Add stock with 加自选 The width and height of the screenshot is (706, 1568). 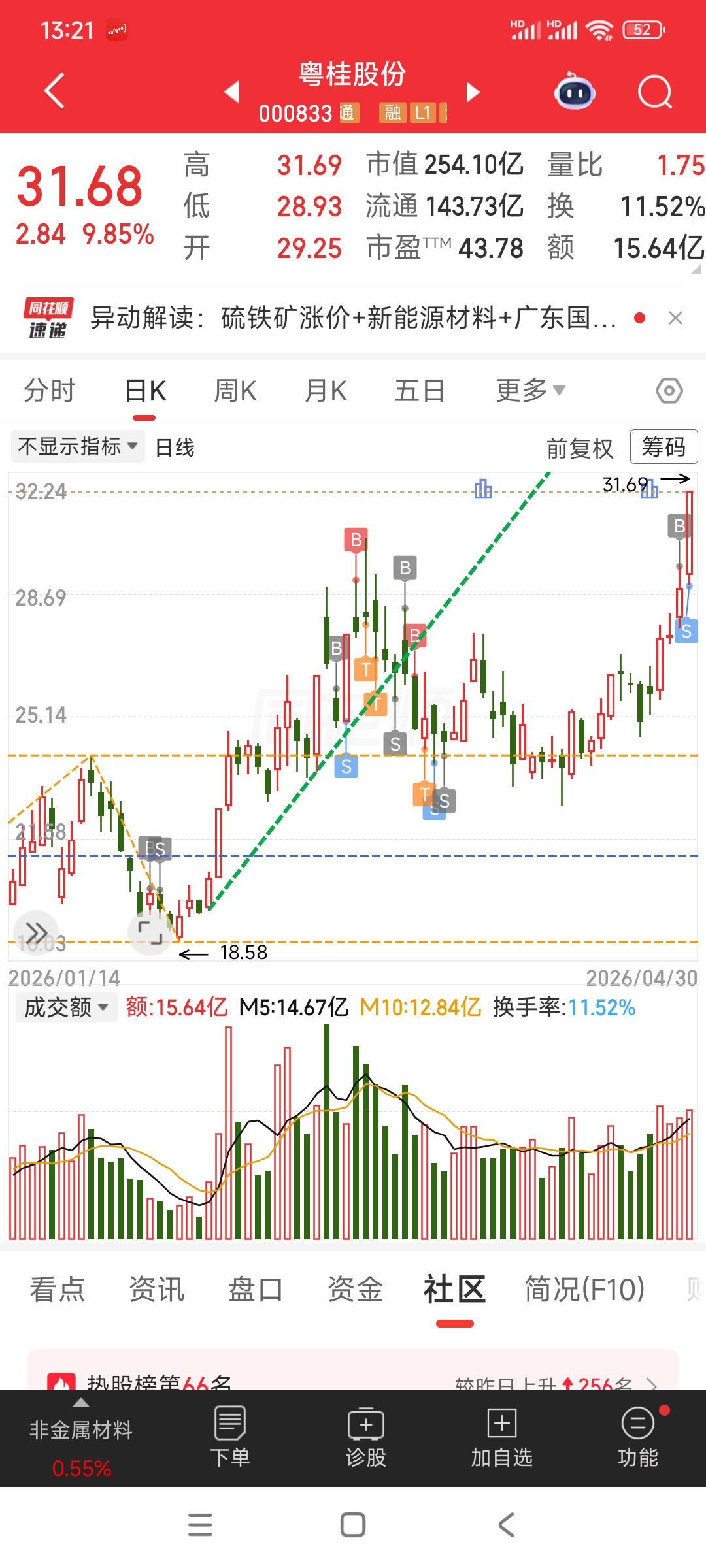click(x=501, y=1437)
